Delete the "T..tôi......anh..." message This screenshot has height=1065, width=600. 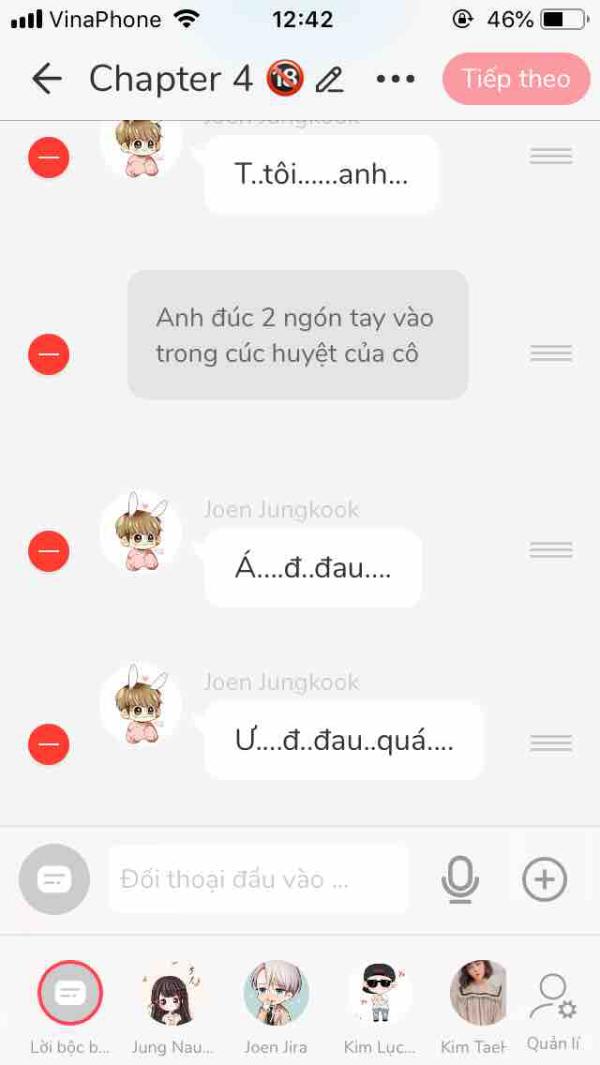[x=48, y=158]
